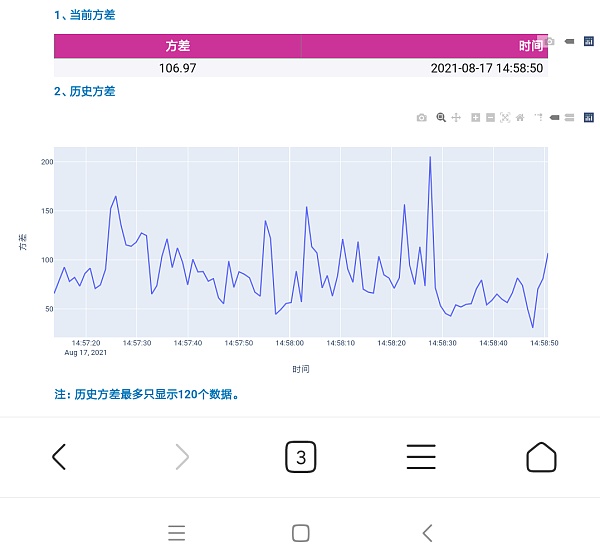
Task: Select the pan tool on history chart
Action: pos(456,118)
